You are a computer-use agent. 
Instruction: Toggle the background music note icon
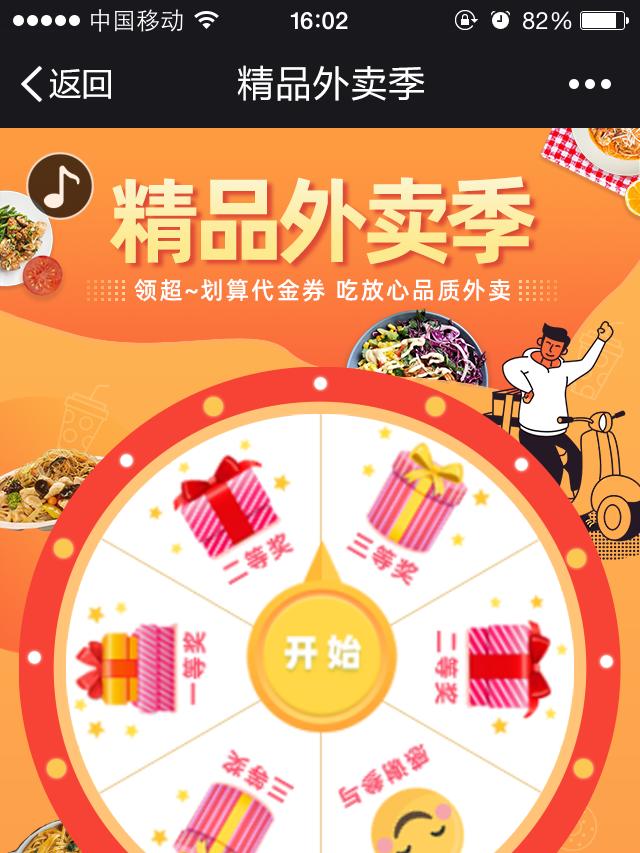pos(60,186)
